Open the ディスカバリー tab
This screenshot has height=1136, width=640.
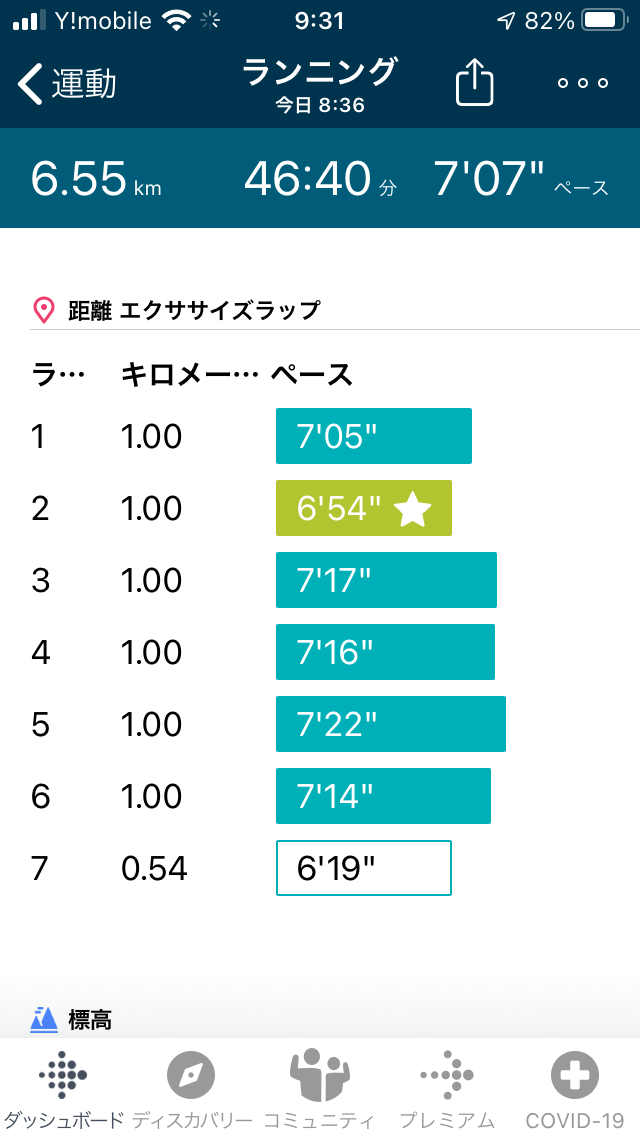(x=192, y=1090)
